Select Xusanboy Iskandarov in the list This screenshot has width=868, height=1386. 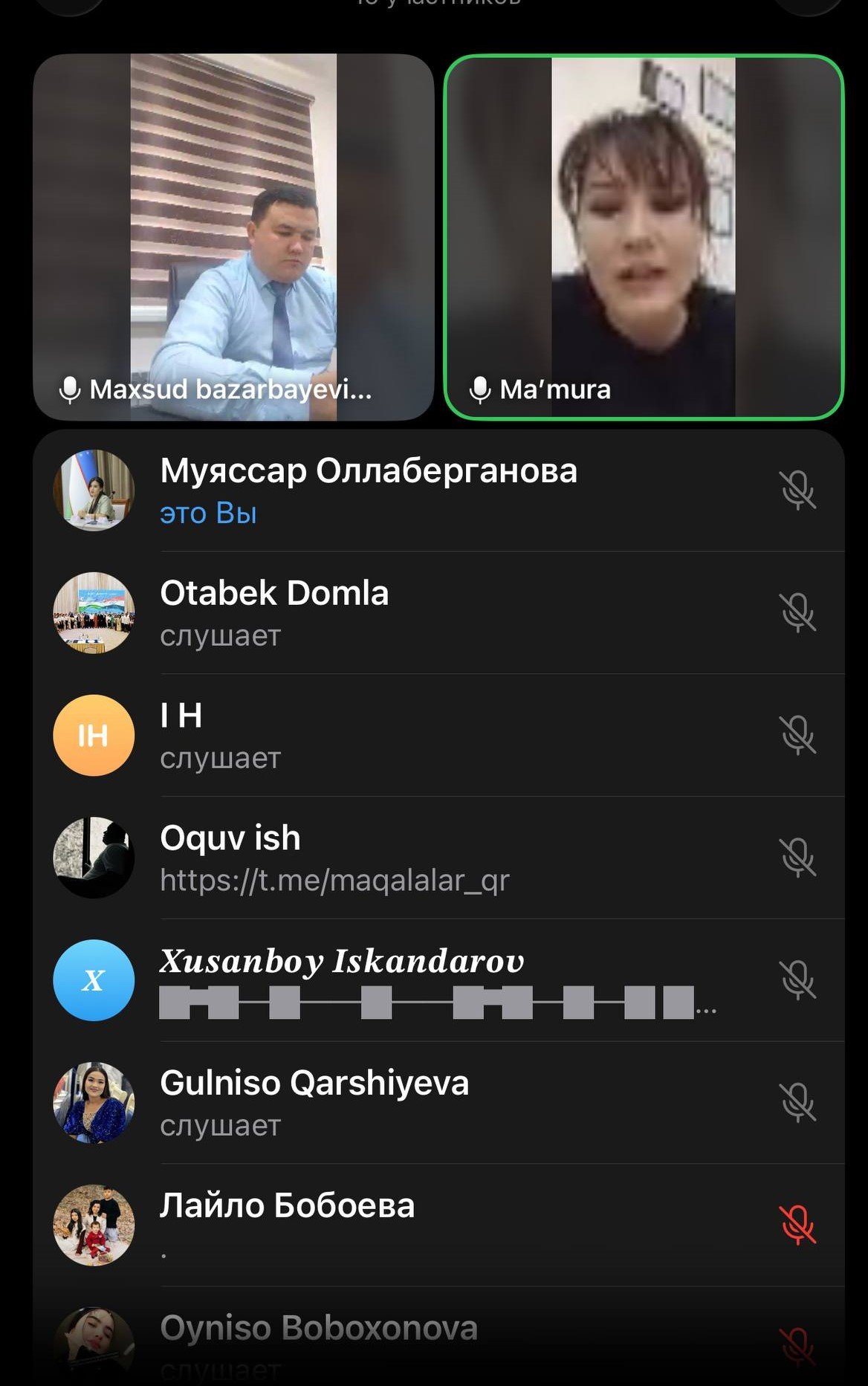coord(438,979)
